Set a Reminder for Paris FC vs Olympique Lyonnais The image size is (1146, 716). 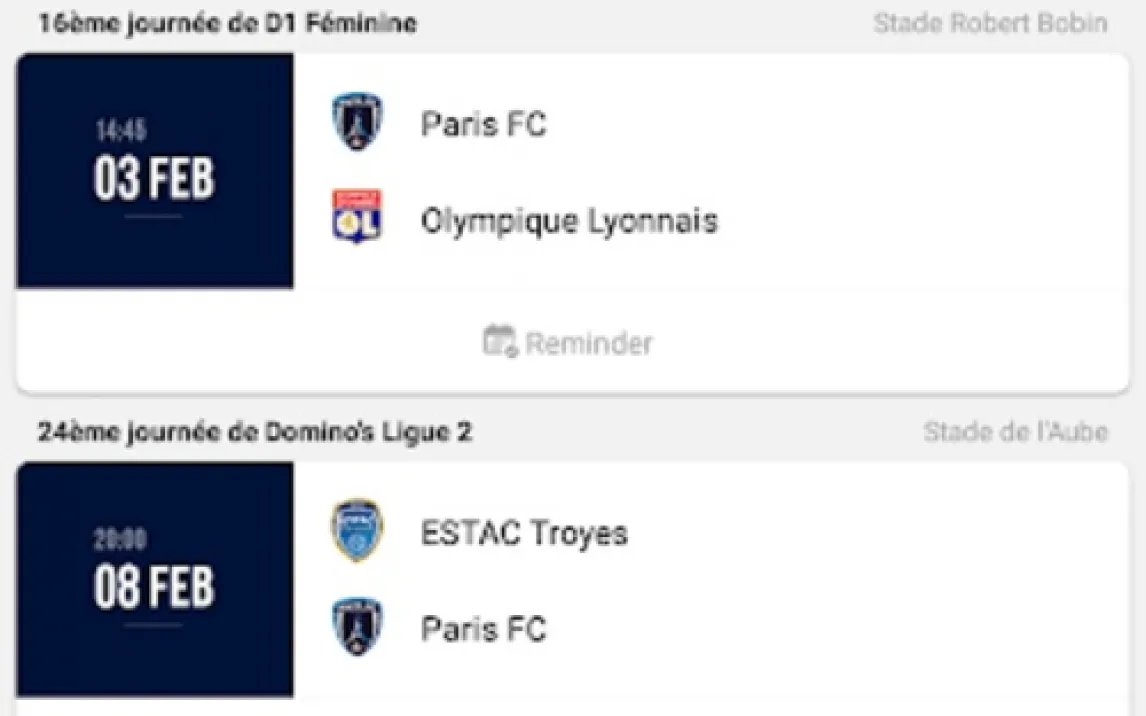click(x=568, y=343)
